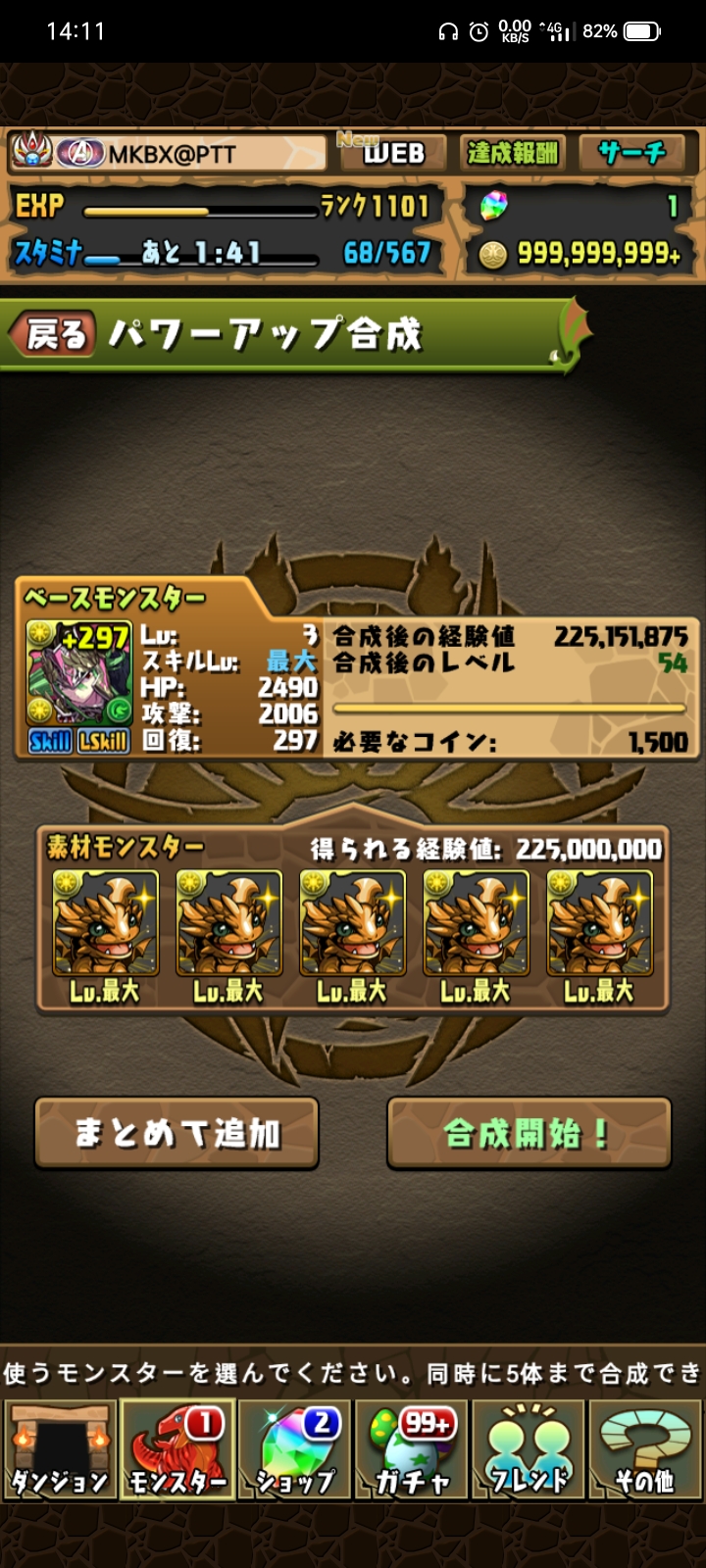Viewport: 706px width, 1568px height.
Task: Open the その他 tab
Action: click(x=645, y=1450)
